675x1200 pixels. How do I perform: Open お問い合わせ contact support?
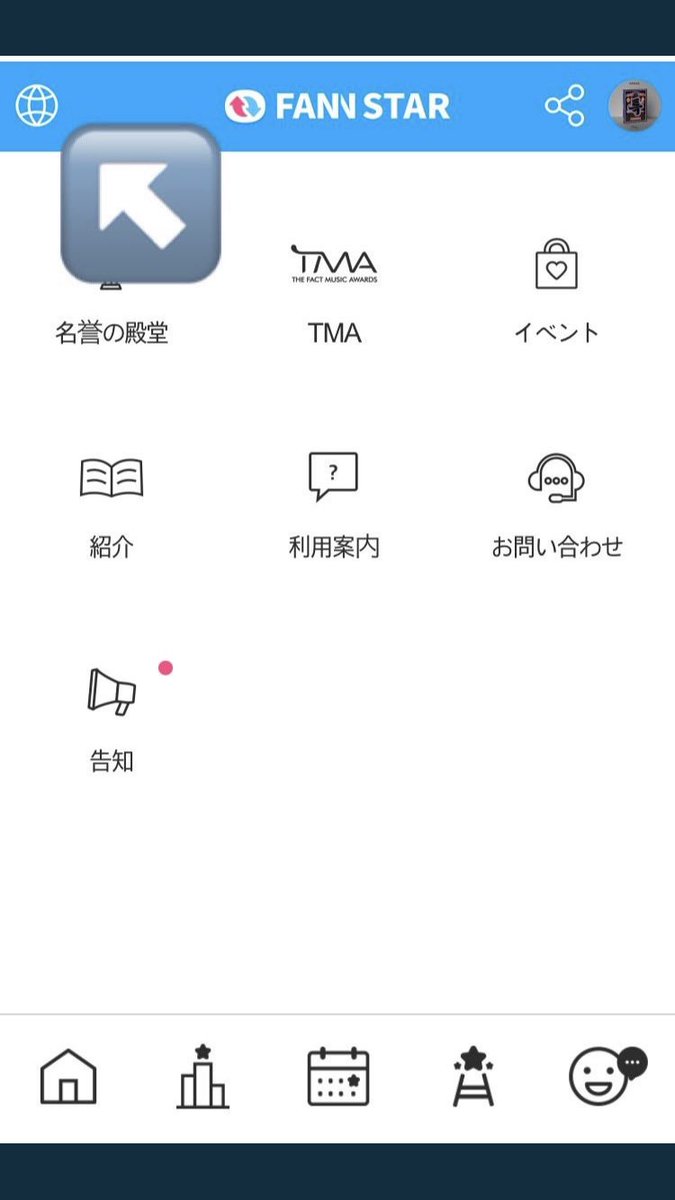click(x=556, y=507)
